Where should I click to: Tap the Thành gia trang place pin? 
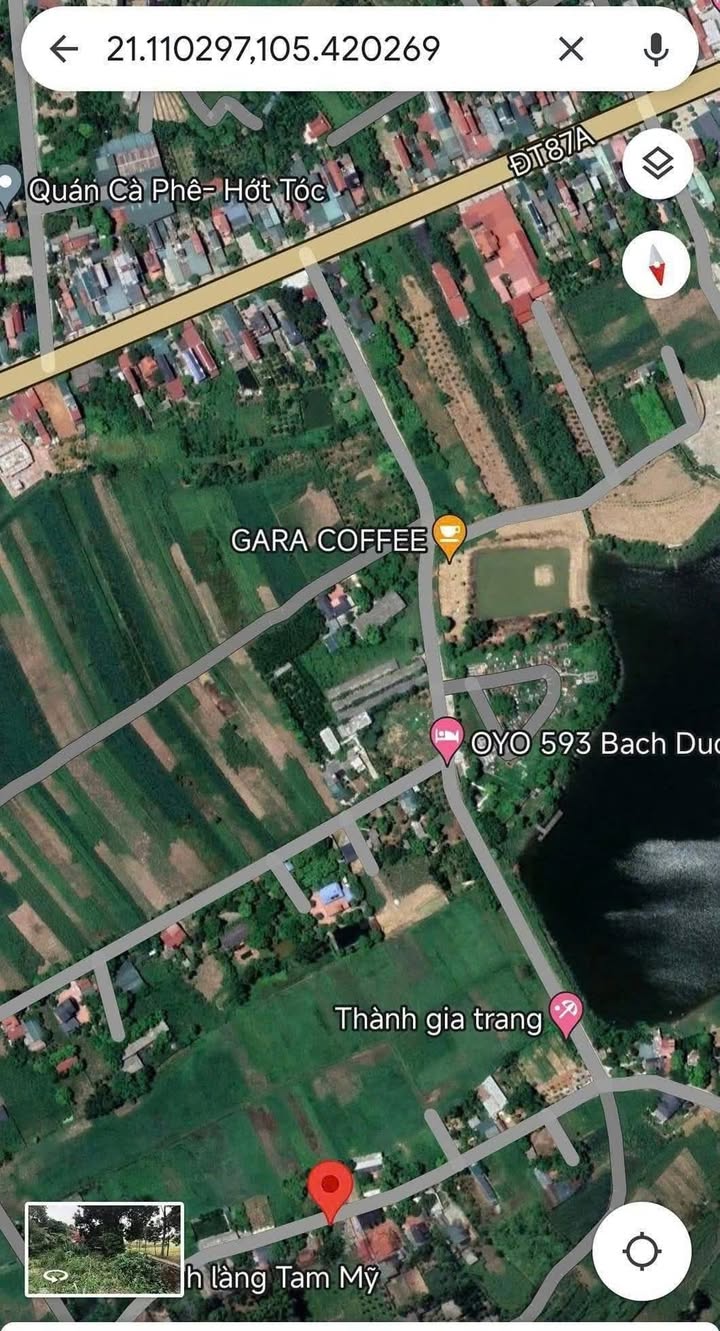click(566, 1015)
